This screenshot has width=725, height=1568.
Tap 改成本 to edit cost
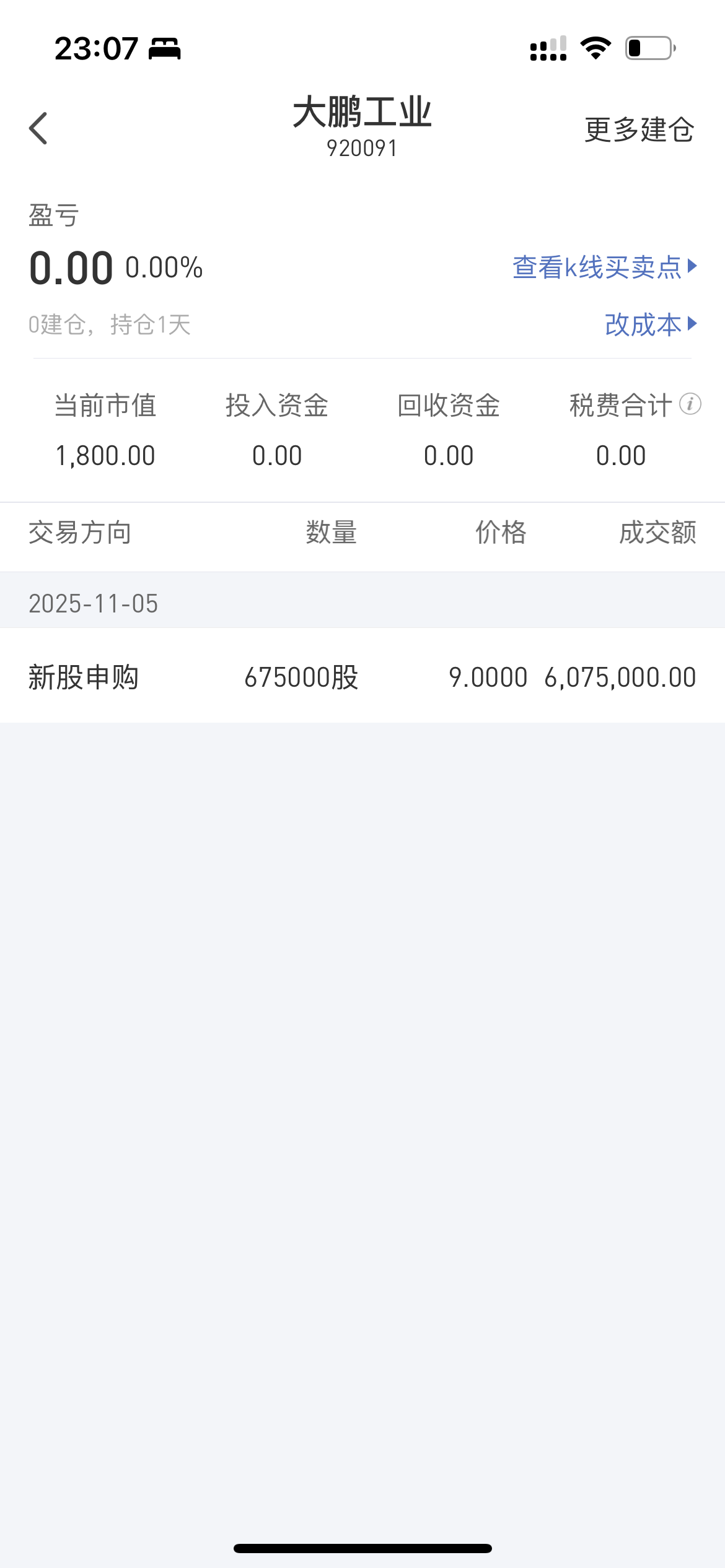pyautogui.click(x=651, y=324)
